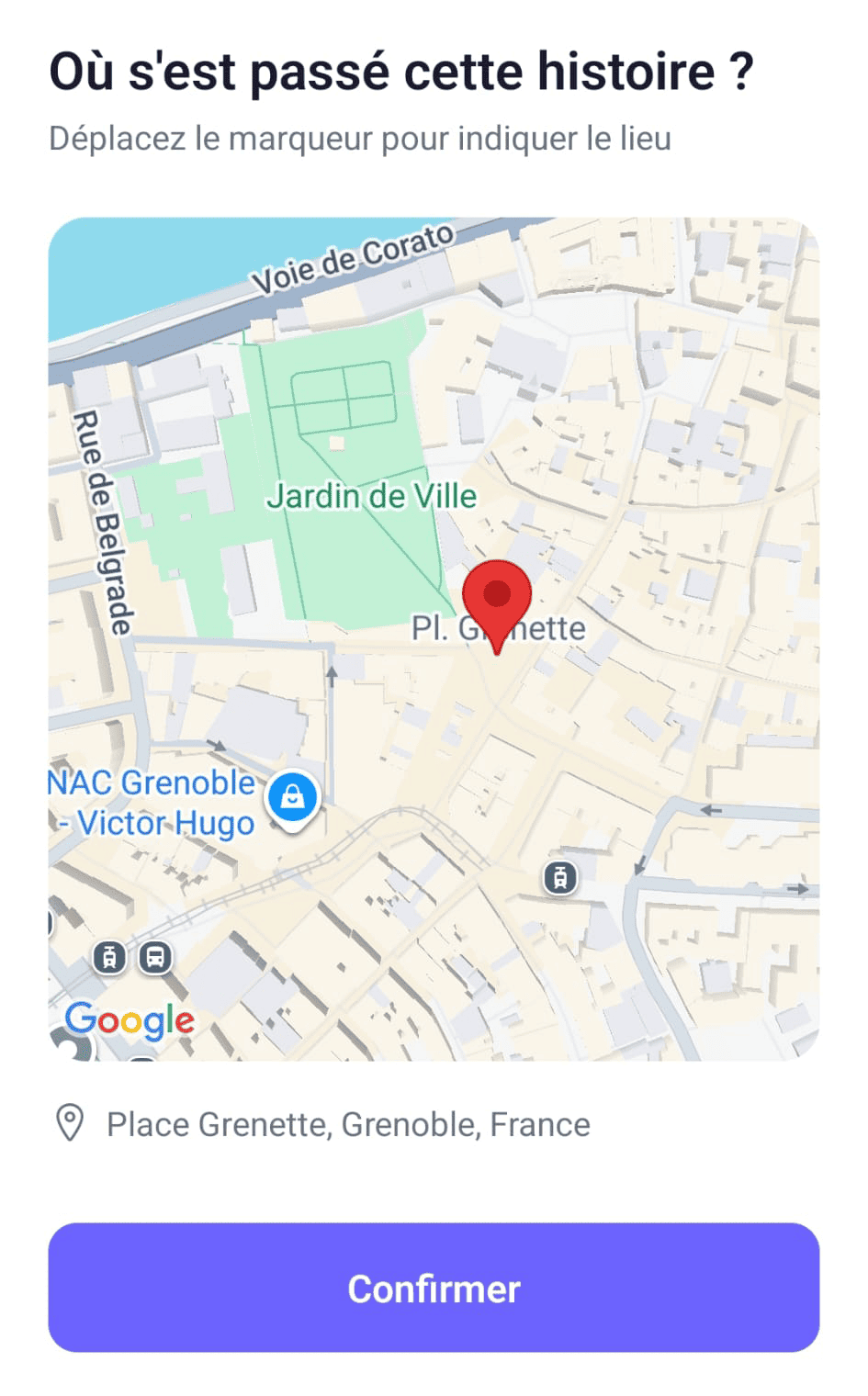This screenshot has height=1396, width=868.
Task: Tap the Jardin de Ville park label
Action: tap(371, 497)
